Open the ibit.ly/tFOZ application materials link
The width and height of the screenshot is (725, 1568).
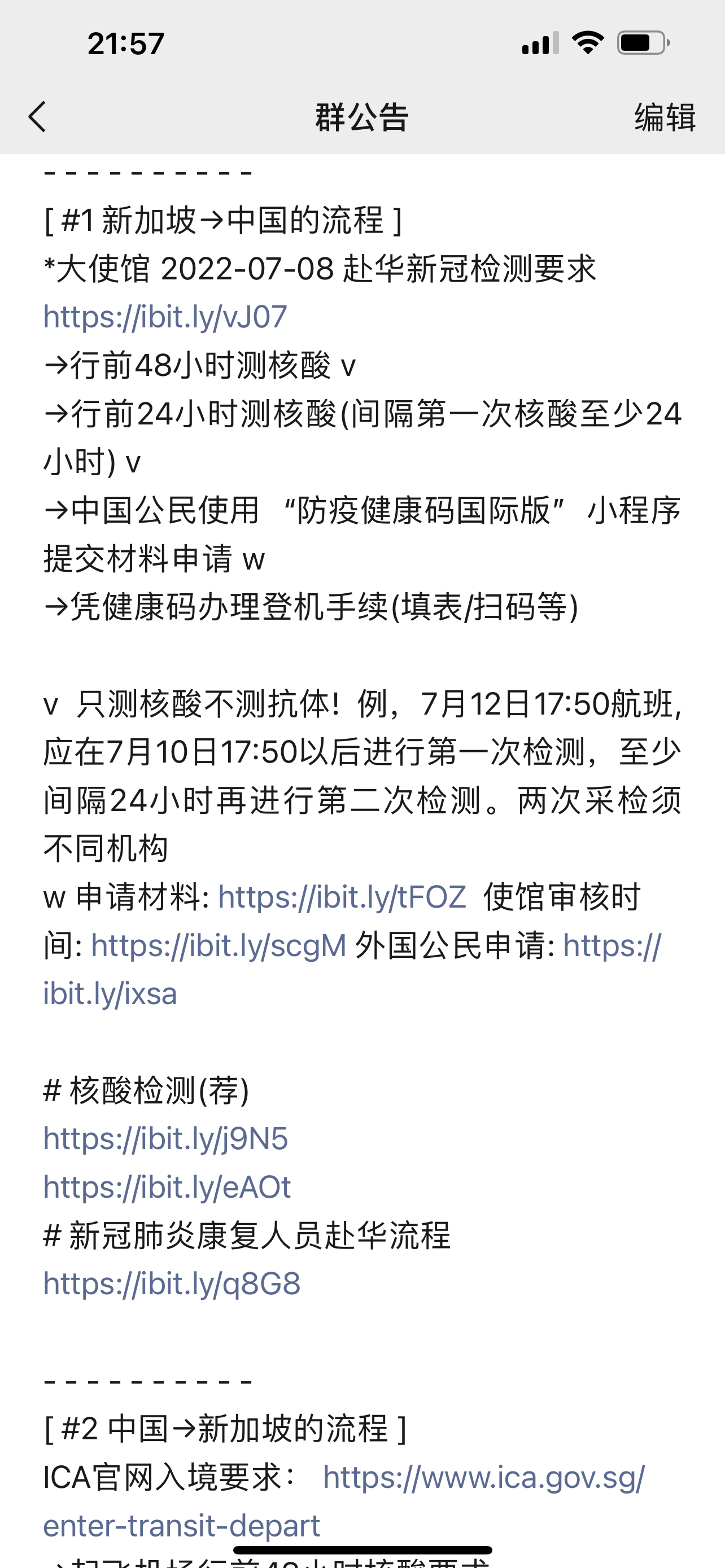[x=342, y=897]
